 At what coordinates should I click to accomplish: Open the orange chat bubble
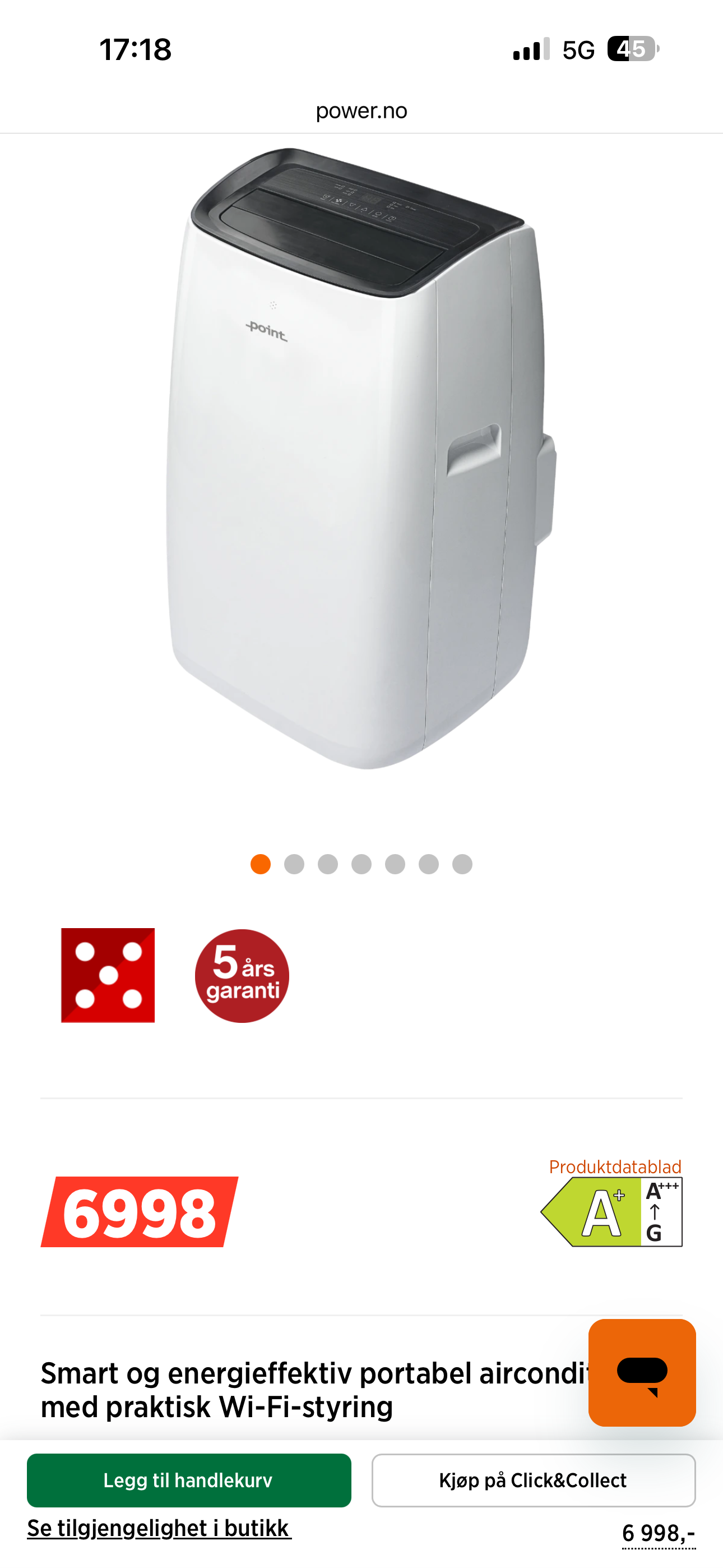(642, 1373)
